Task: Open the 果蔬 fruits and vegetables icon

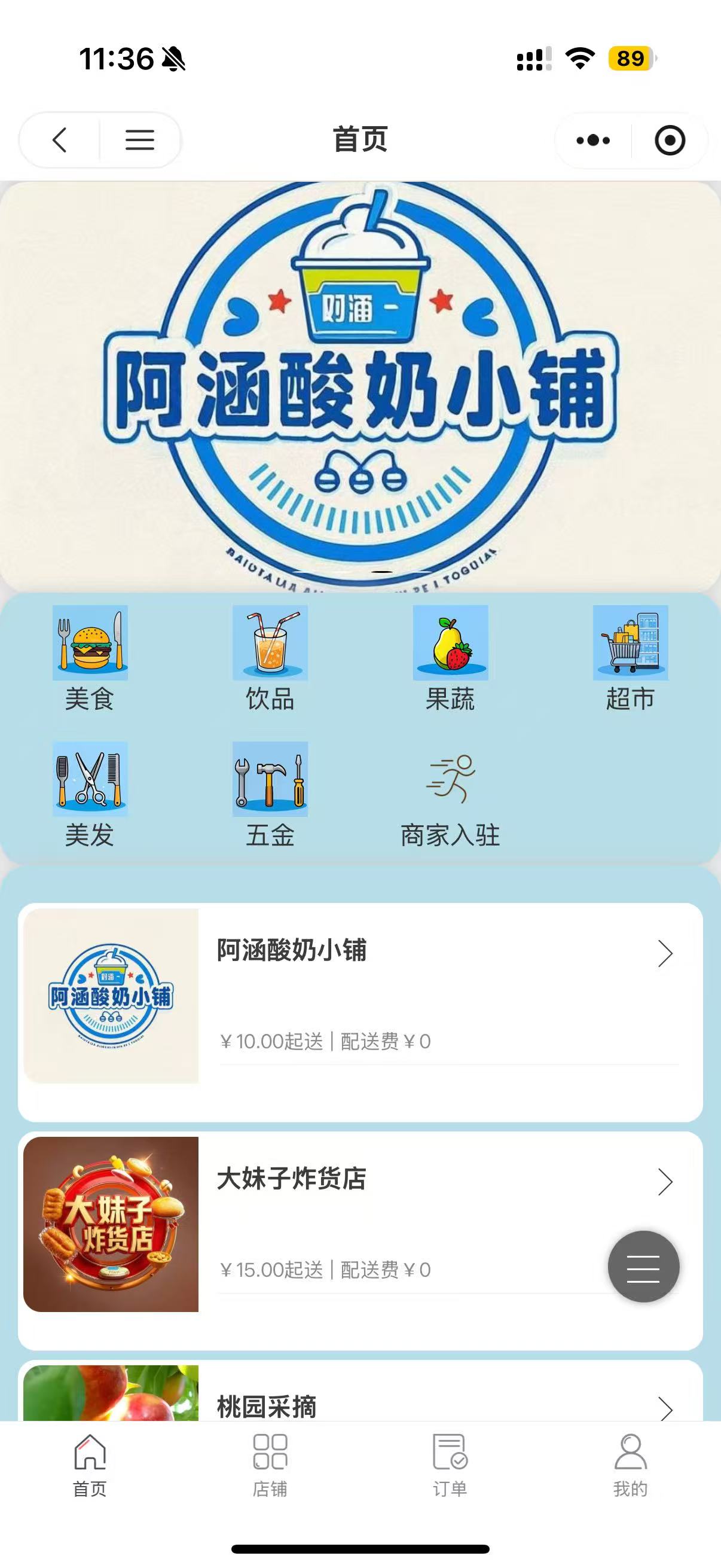Action: click(451, 643)
